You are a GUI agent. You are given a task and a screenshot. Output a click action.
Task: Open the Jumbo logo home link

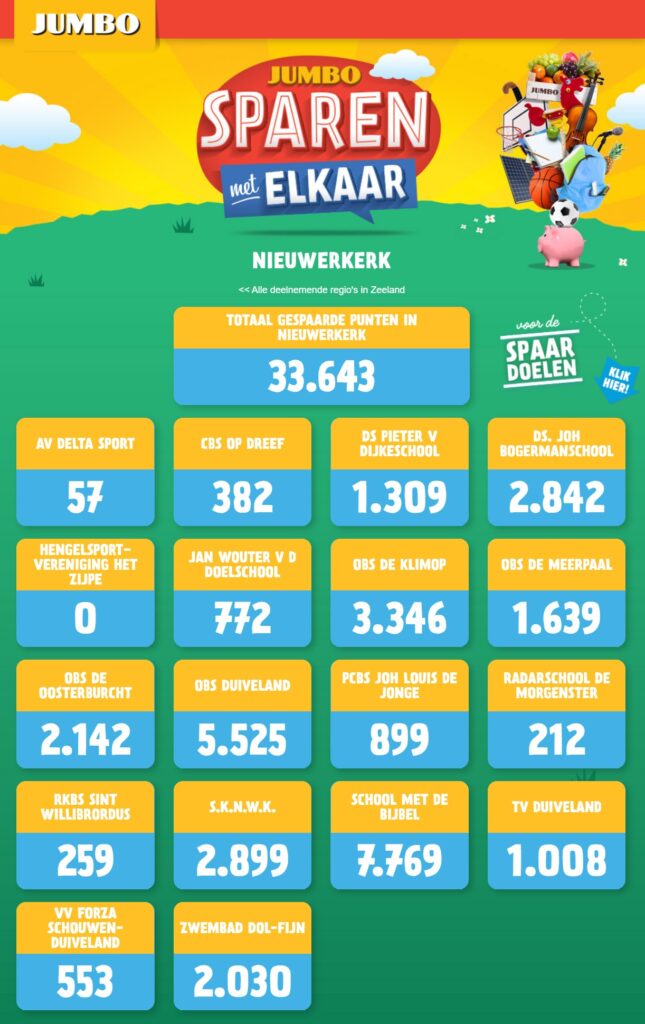86,24
